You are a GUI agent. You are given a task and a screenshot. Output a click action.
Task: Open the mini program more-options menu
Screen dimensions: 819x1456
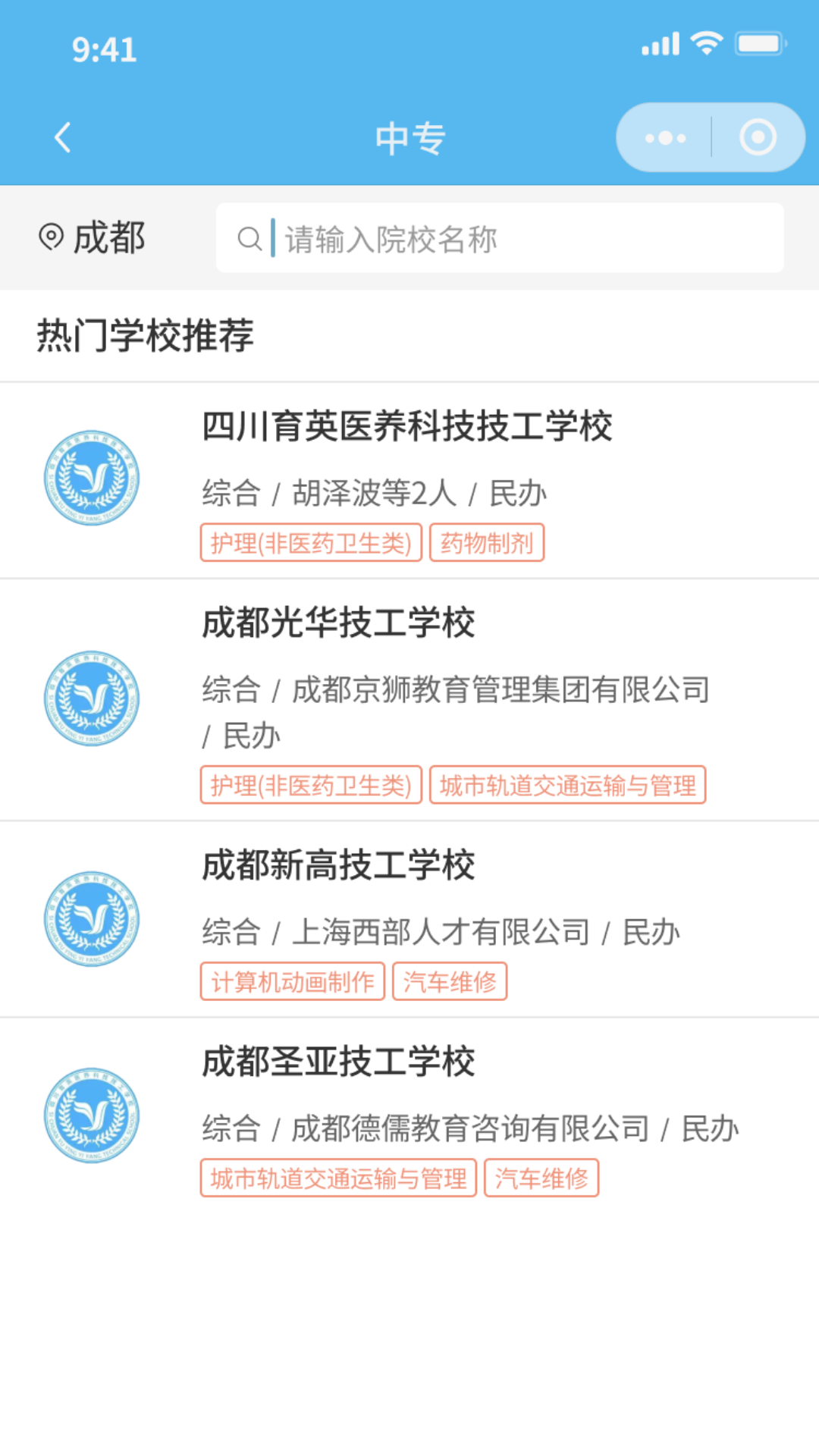[665, 138]
